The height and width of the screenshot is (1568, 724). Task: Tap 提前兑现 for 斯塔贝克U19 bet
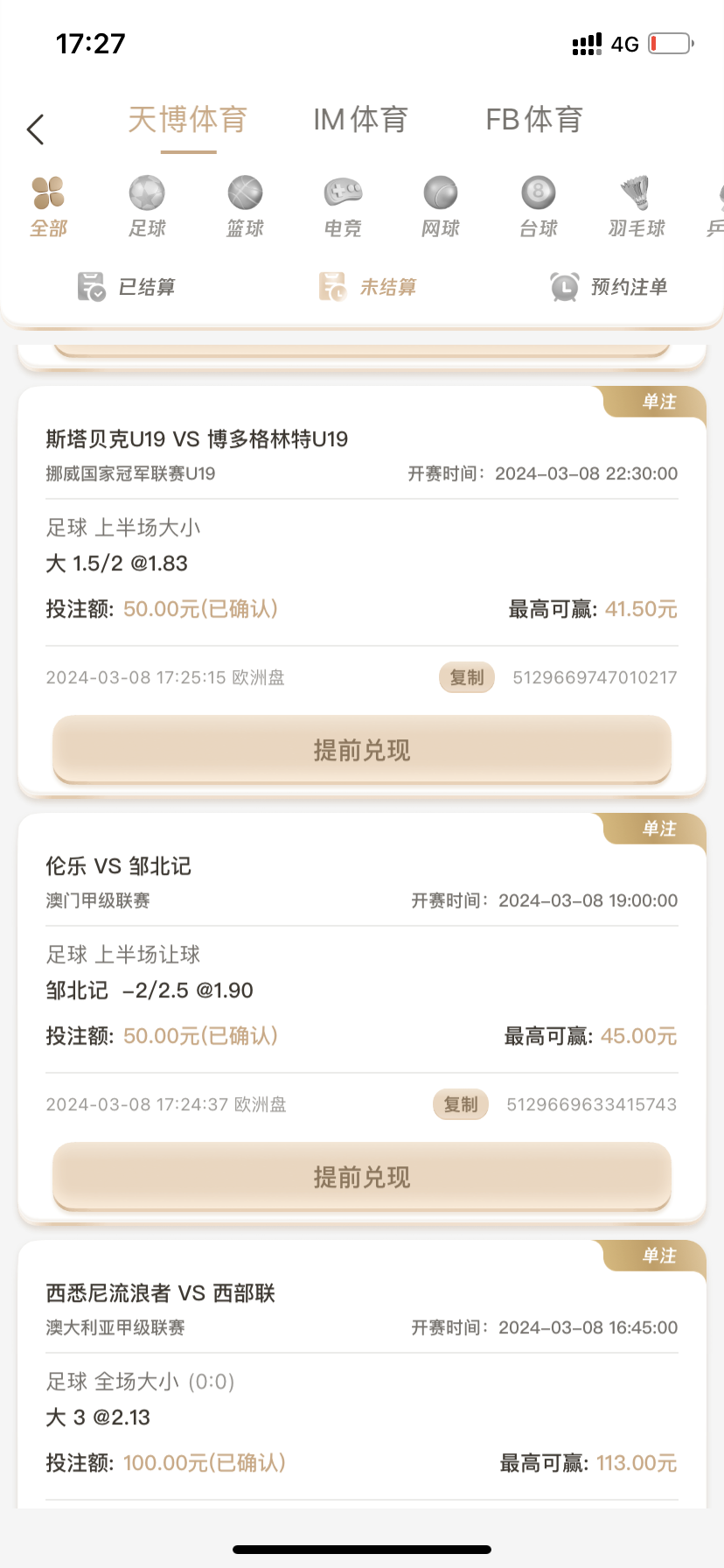click(x=362, y=750)
